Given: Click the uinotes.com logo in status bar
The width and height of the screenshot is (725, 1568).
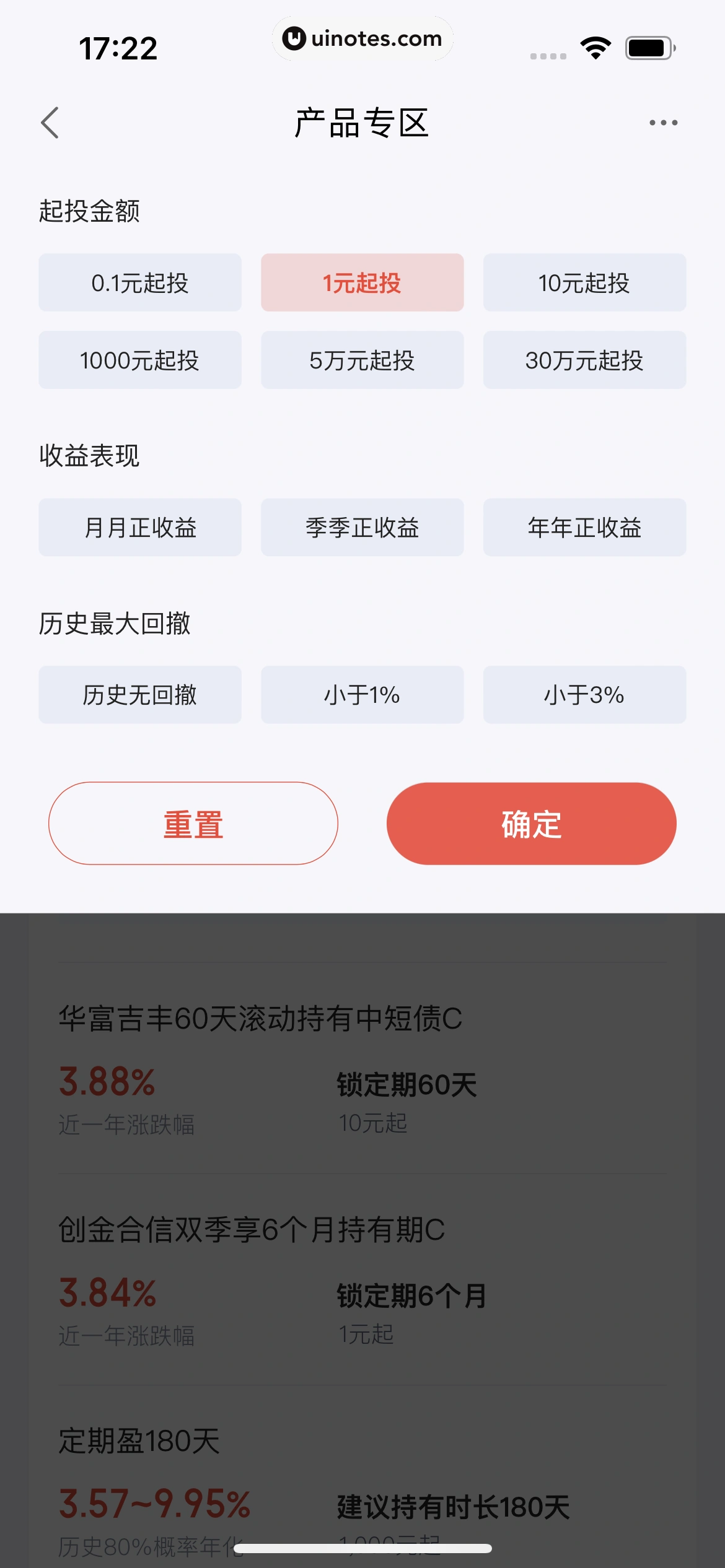Looking at the screenshot, I should tap(362, 39).
